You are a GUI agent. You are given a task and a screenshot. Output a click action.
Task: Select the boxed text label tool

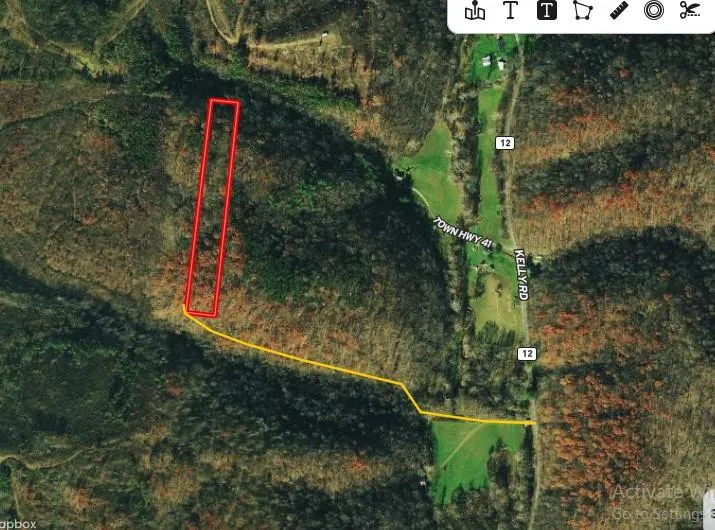click(x=546, y=11)
